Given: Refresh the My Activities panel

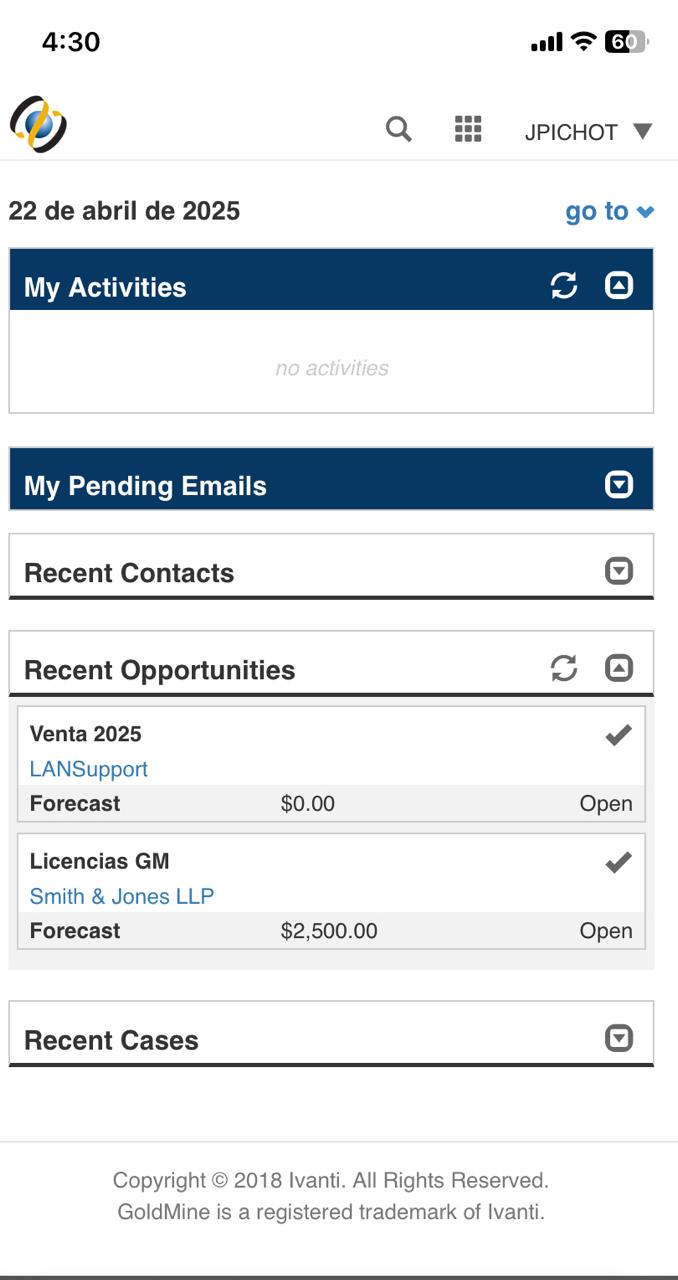Looking at the screenshot, I should click(564, 286).
